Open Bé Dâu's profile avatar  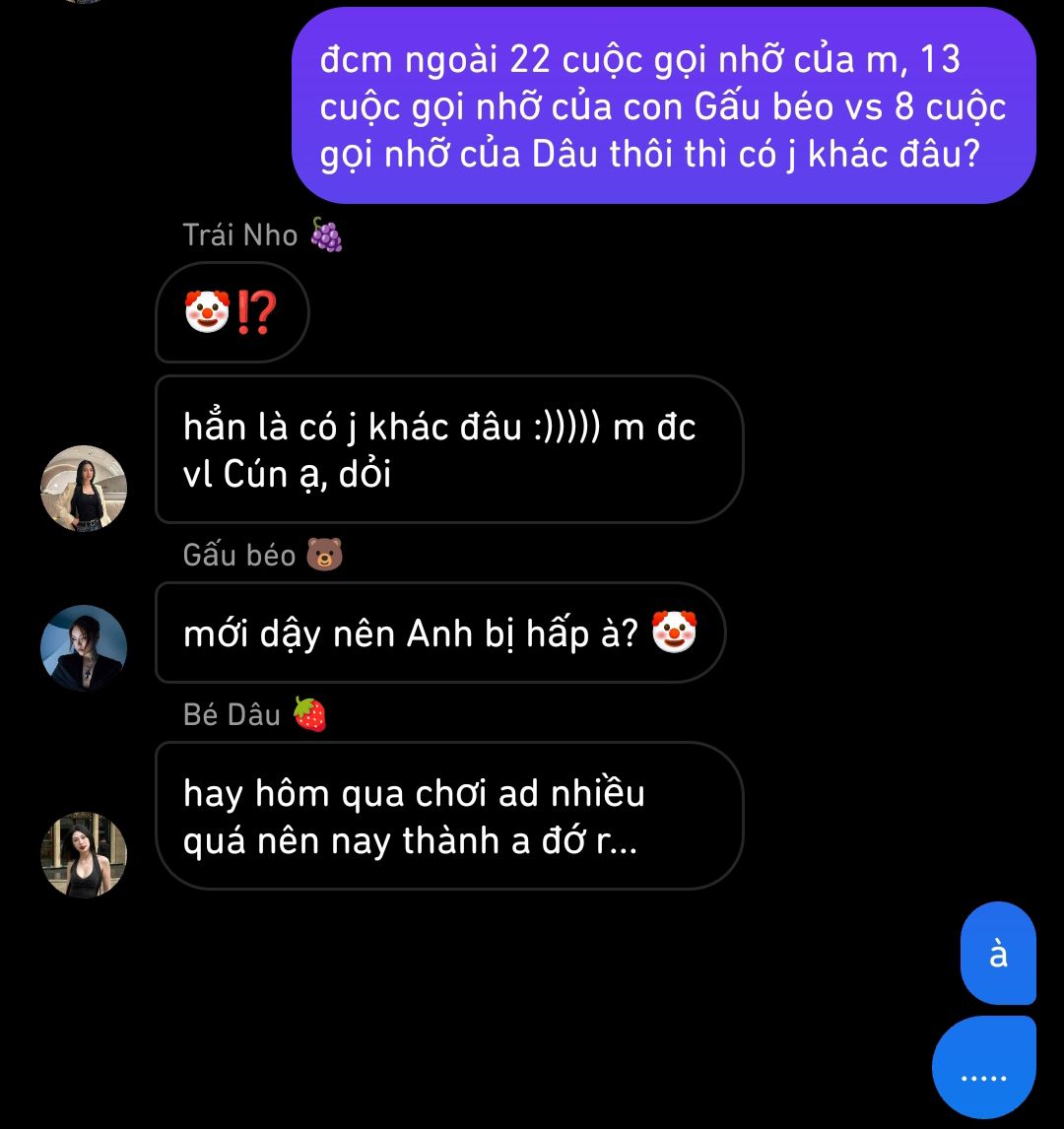(84, 854)
